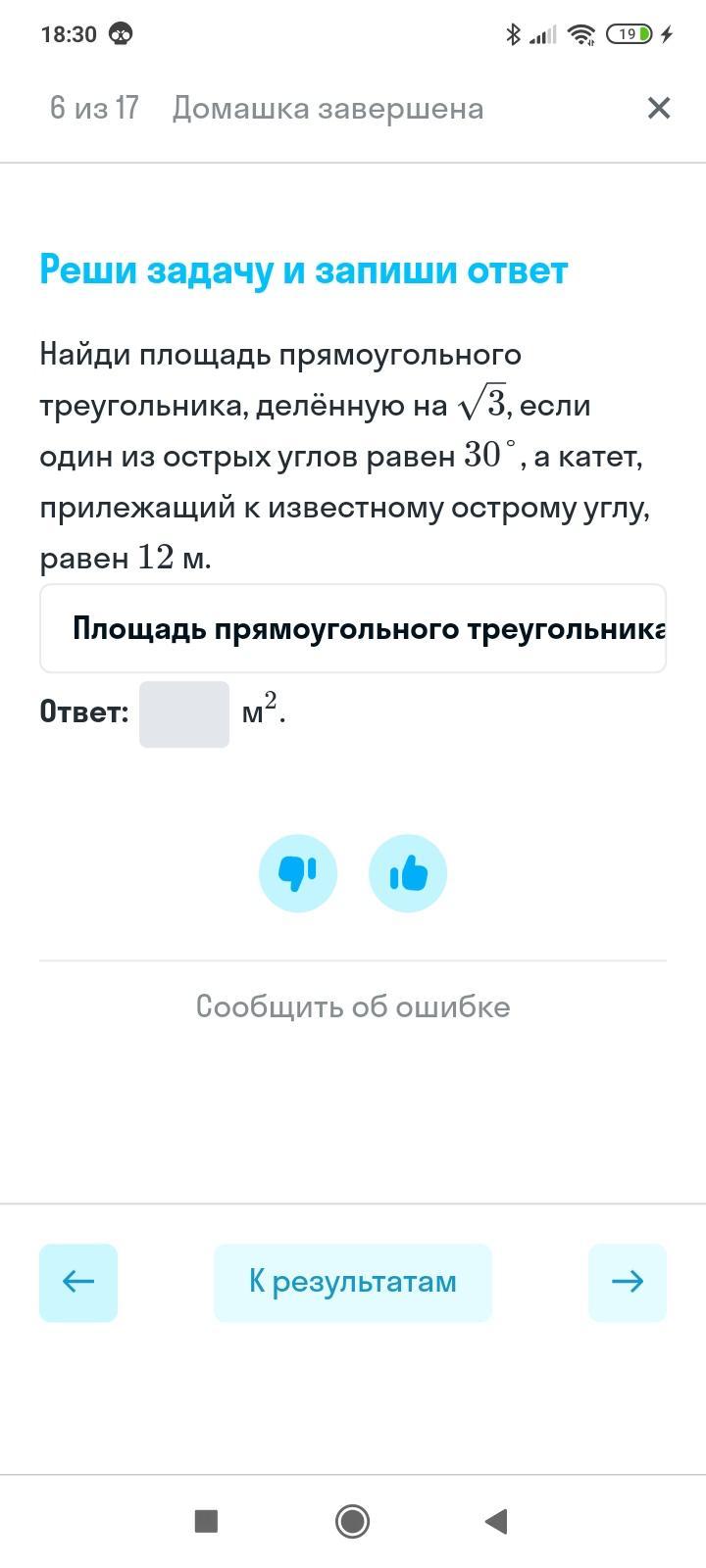Open 'К результатам' results
Image resolution: width=706 pixels, height=1568 pixels.
[353, 1283]
